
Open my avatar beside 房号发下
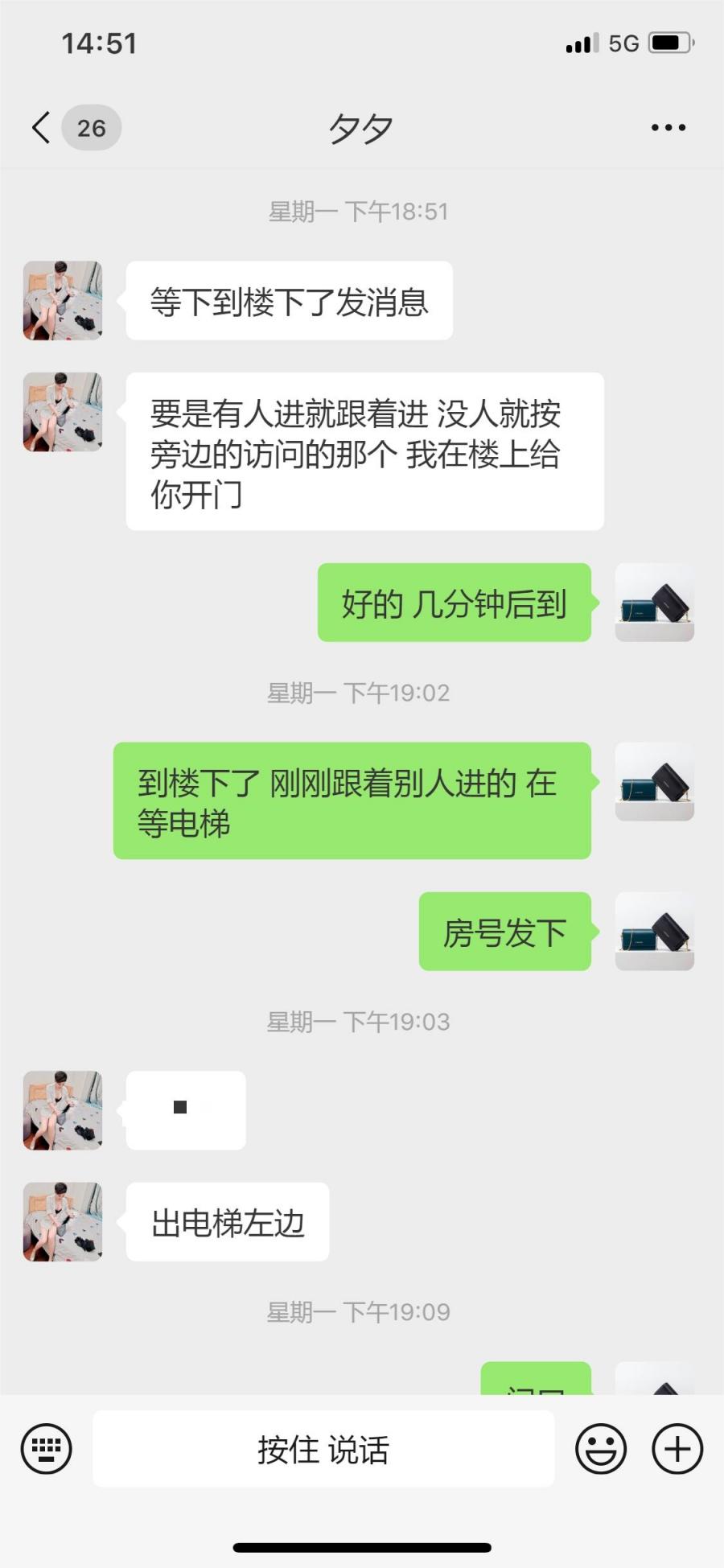click(x=654, y=931)
